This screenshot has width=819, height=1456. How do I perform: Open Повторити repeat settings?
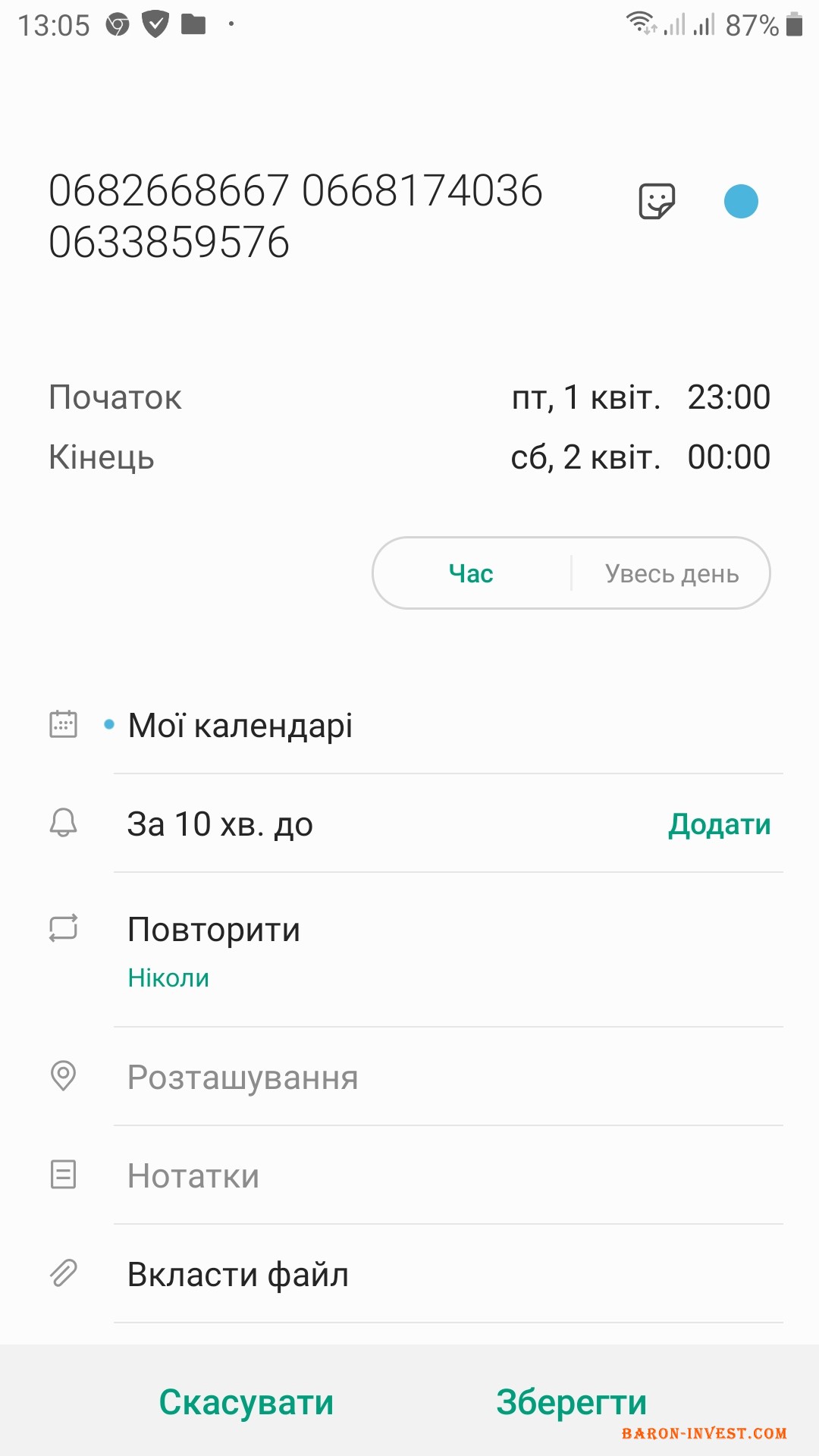tap(214, 948)
